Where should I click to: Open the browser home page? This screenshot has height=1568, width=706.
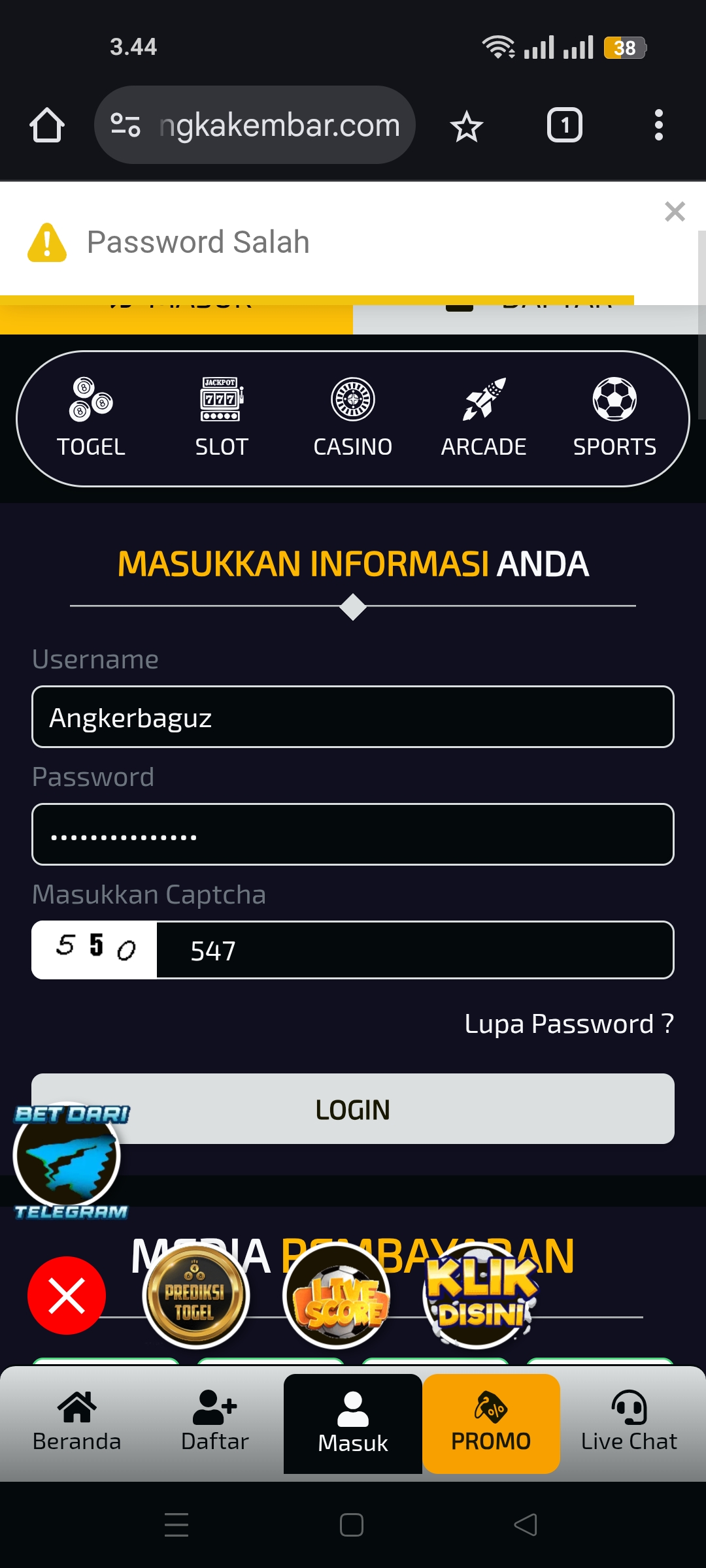(x=47, y=125)
